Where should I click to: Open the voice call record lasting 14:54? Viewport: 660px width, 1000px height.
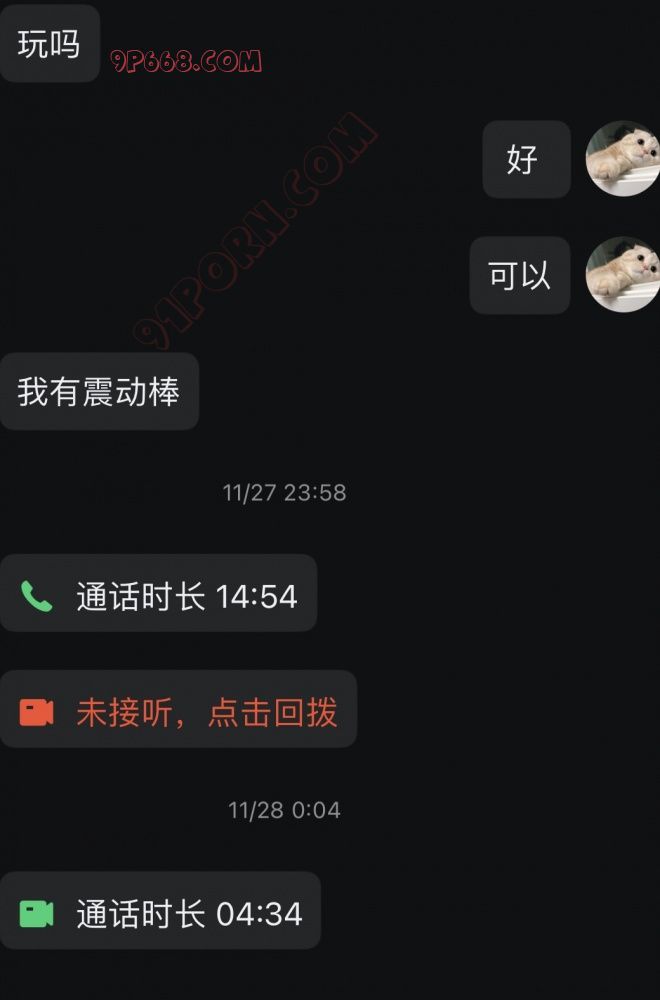[158, 596]
